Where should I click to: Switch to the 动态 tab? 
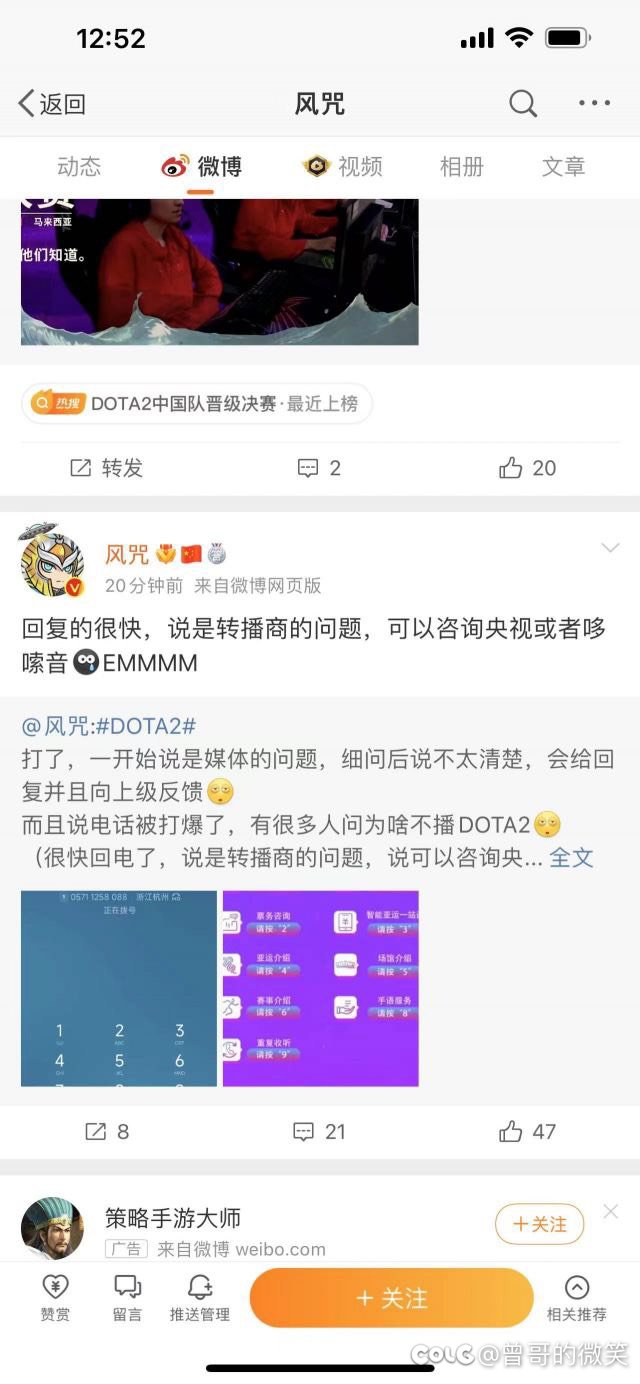[x=79, y=167]
